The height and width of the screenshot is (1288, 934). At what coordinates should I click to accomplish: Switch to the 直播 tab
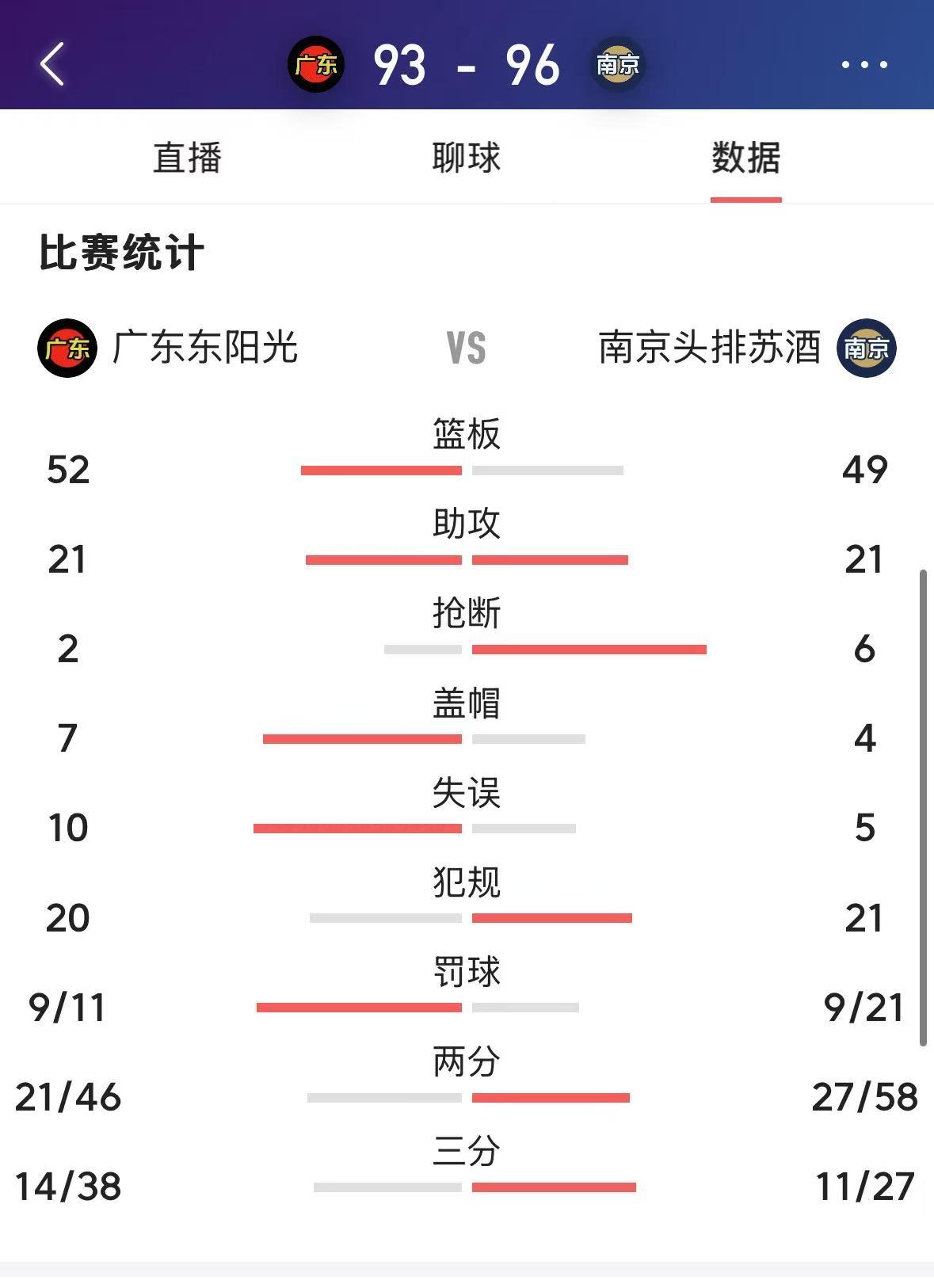[187, 157]
